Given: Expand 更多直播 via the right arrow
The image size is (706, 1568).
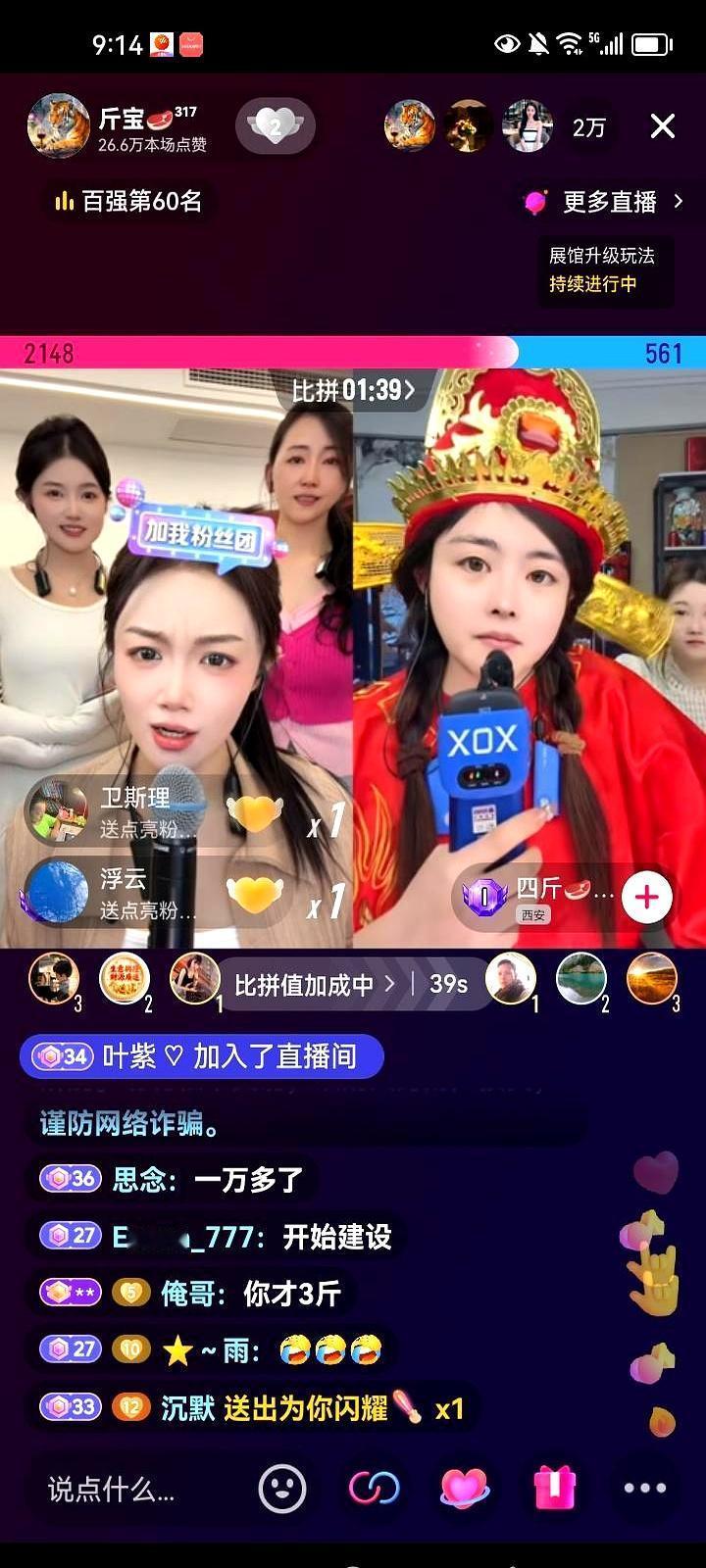Looking at the screenshot, I should 680,201.
